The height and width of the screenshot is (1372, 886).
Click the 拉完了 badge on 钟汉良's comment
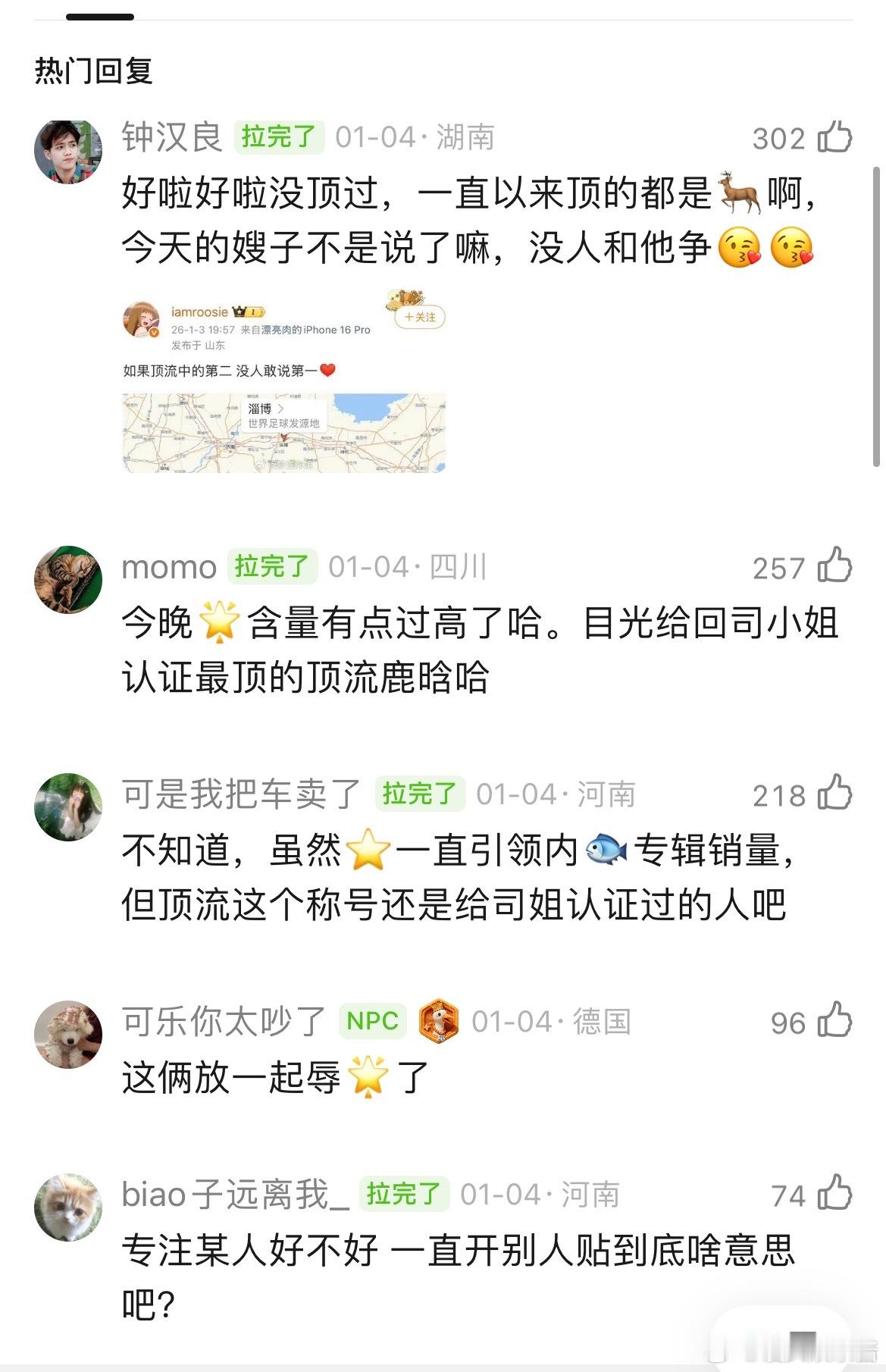280,137
